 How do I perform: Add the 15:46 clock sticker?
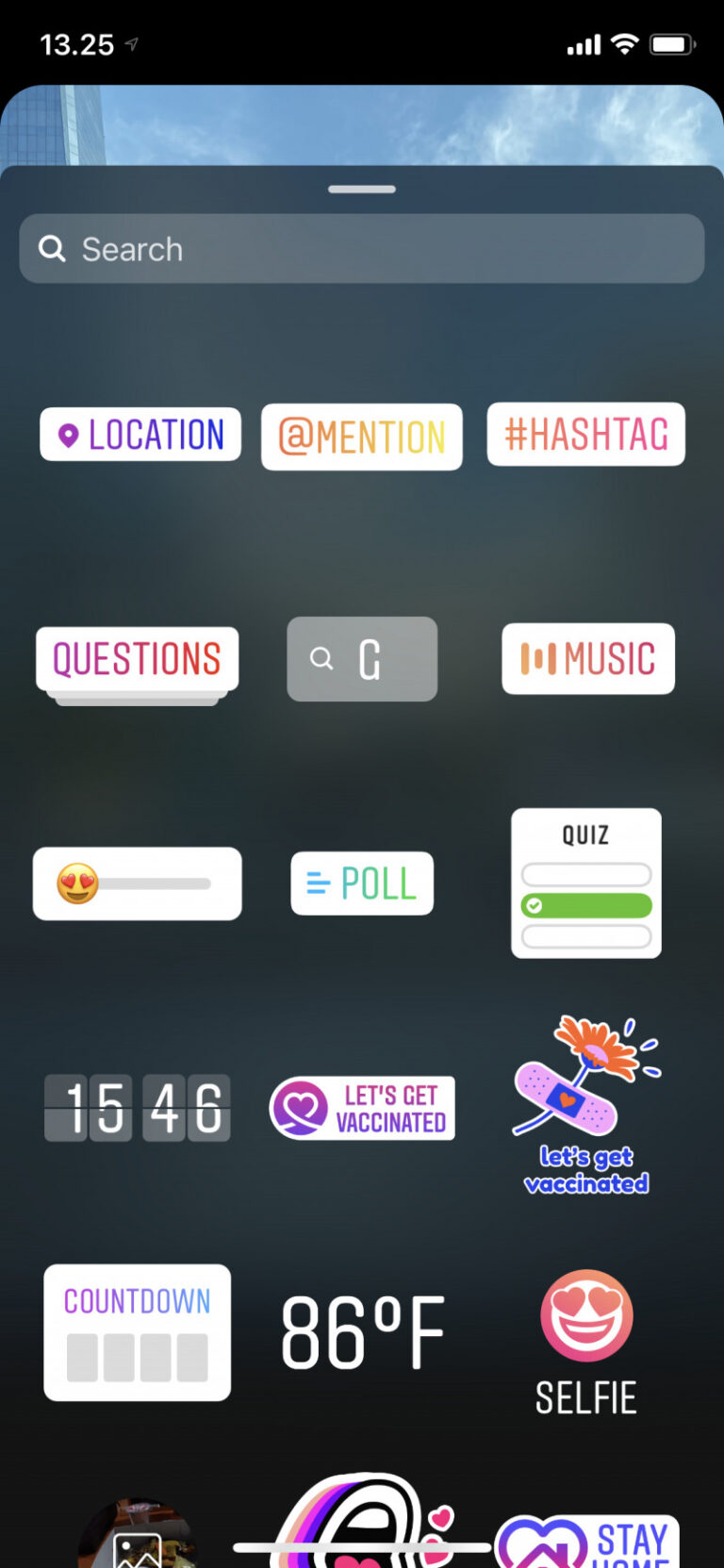pos(138,1108)
